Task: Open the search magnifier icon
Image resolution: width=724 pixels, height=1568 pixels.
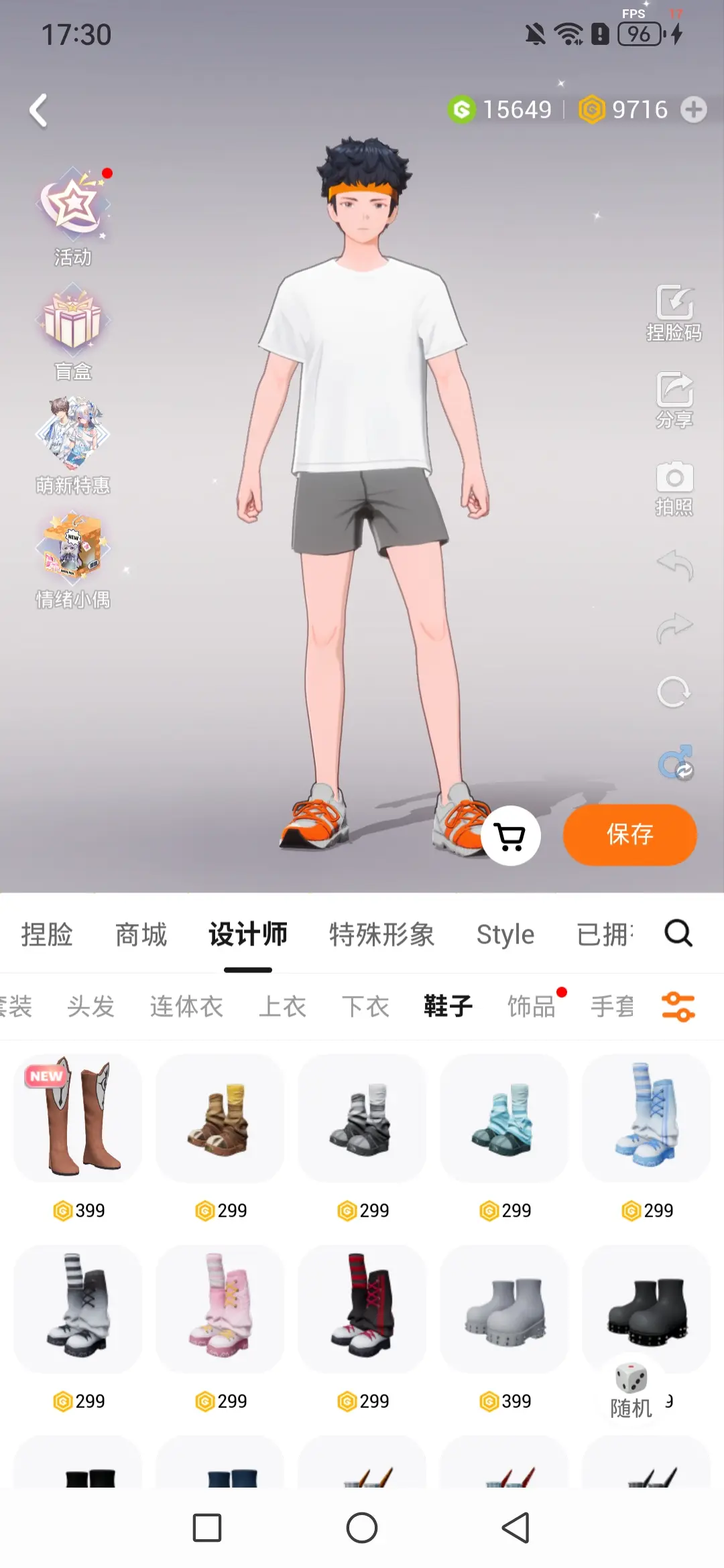Action: point(678,933)
